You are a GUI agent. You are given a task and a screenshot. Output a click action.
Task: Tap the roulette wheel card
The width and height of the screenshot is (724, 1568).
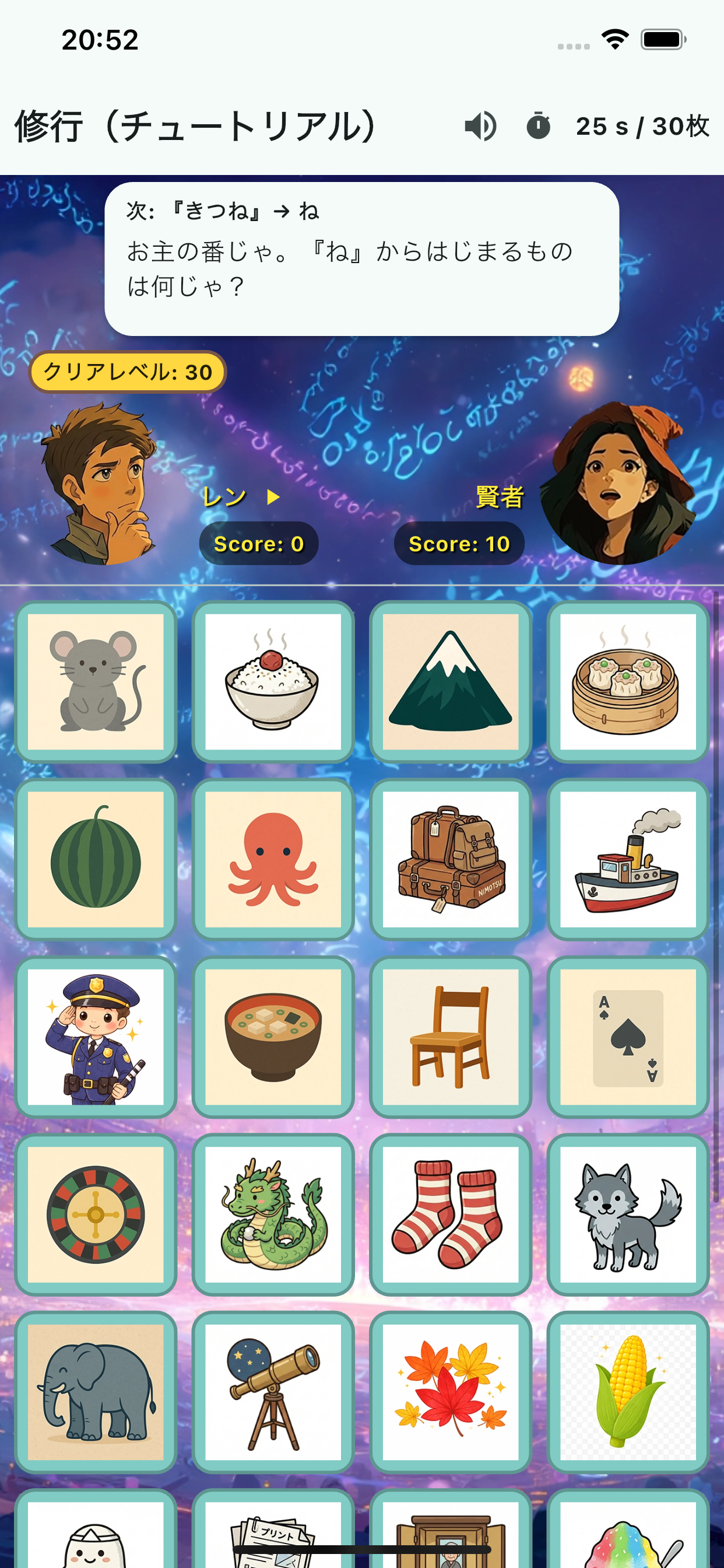[x=96, y=1214]
